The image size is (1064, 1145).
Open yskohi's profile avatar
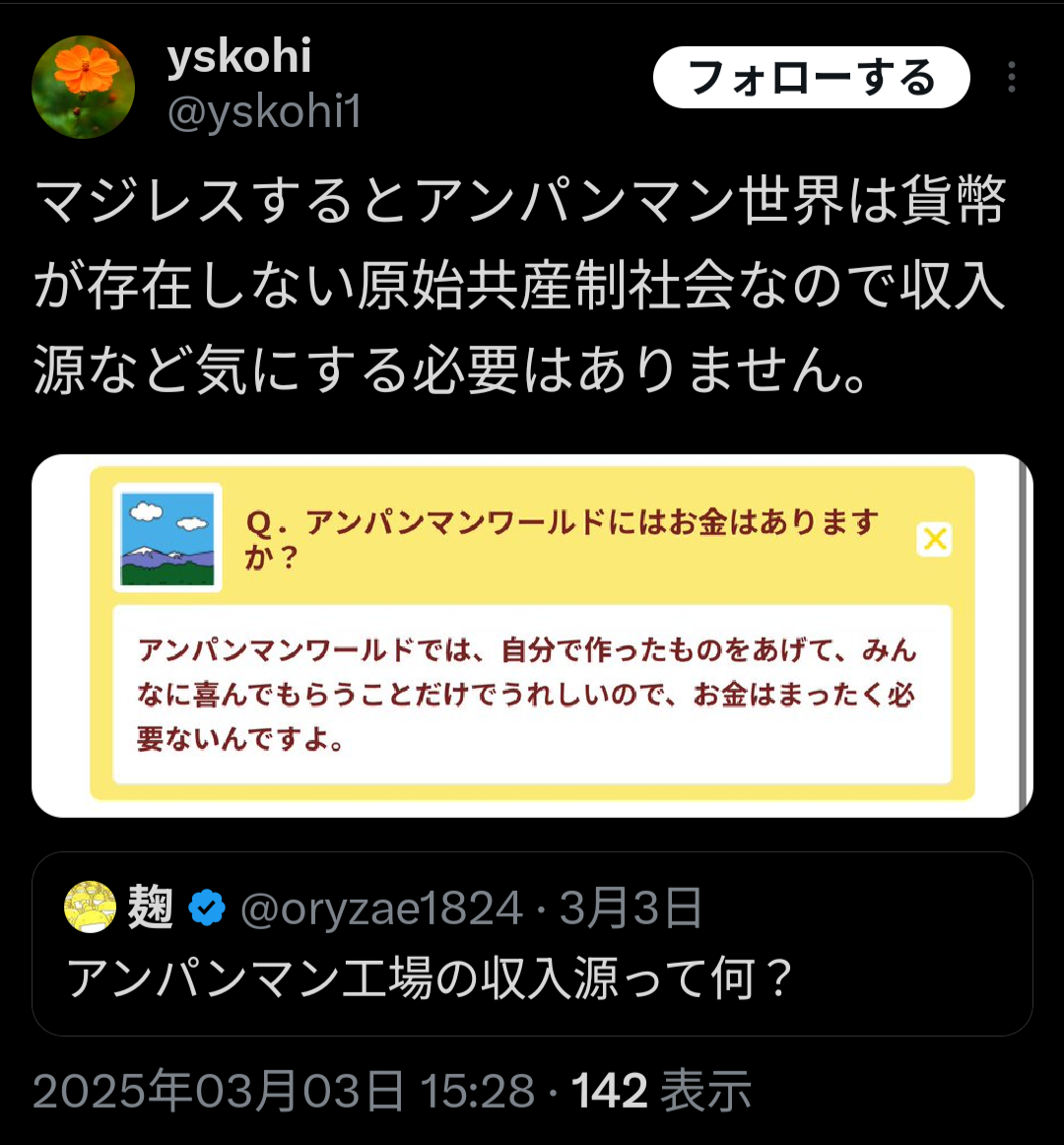click(x=83, y=87)
